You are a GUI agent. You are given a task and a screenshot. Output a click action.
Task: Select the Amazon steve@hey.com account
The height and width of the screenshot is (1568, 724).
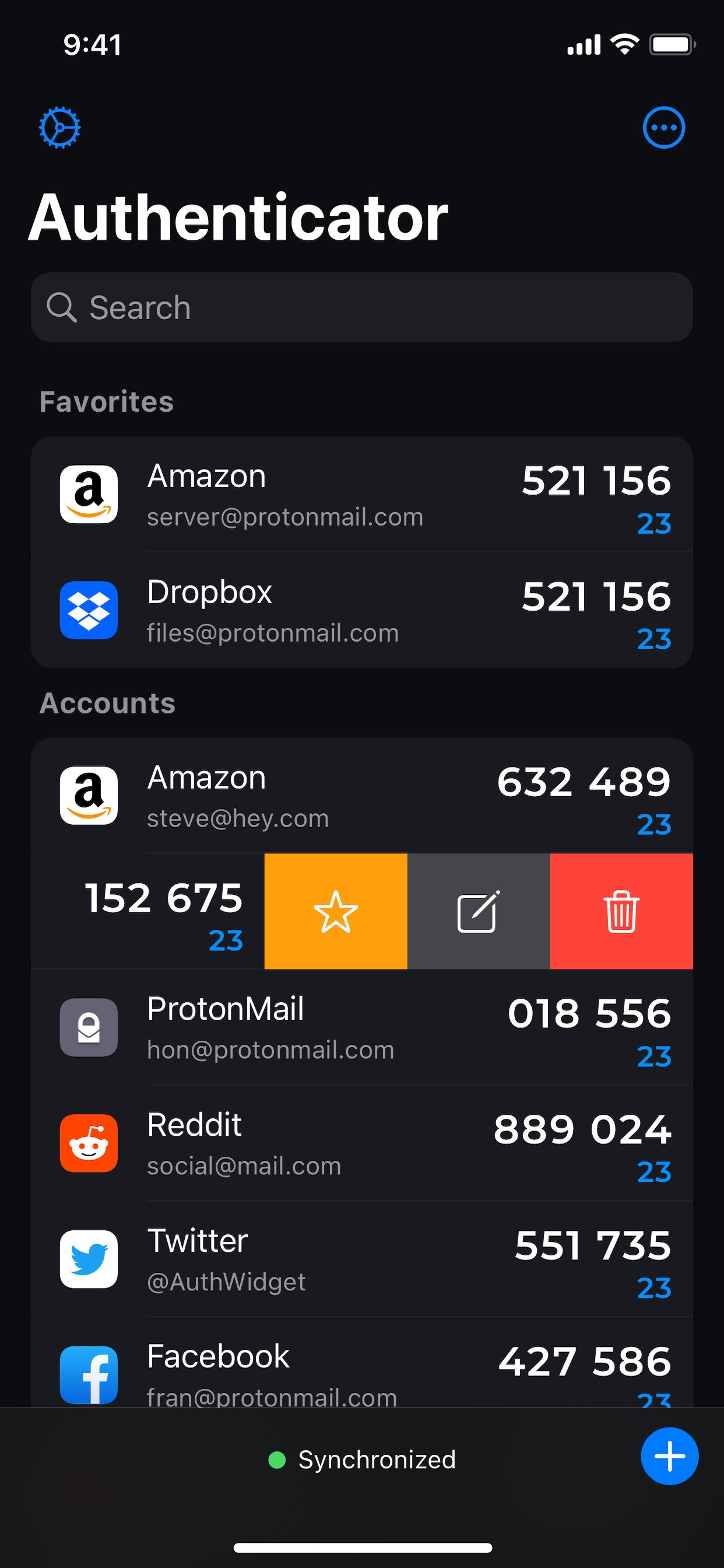click(x=361, y=796)
